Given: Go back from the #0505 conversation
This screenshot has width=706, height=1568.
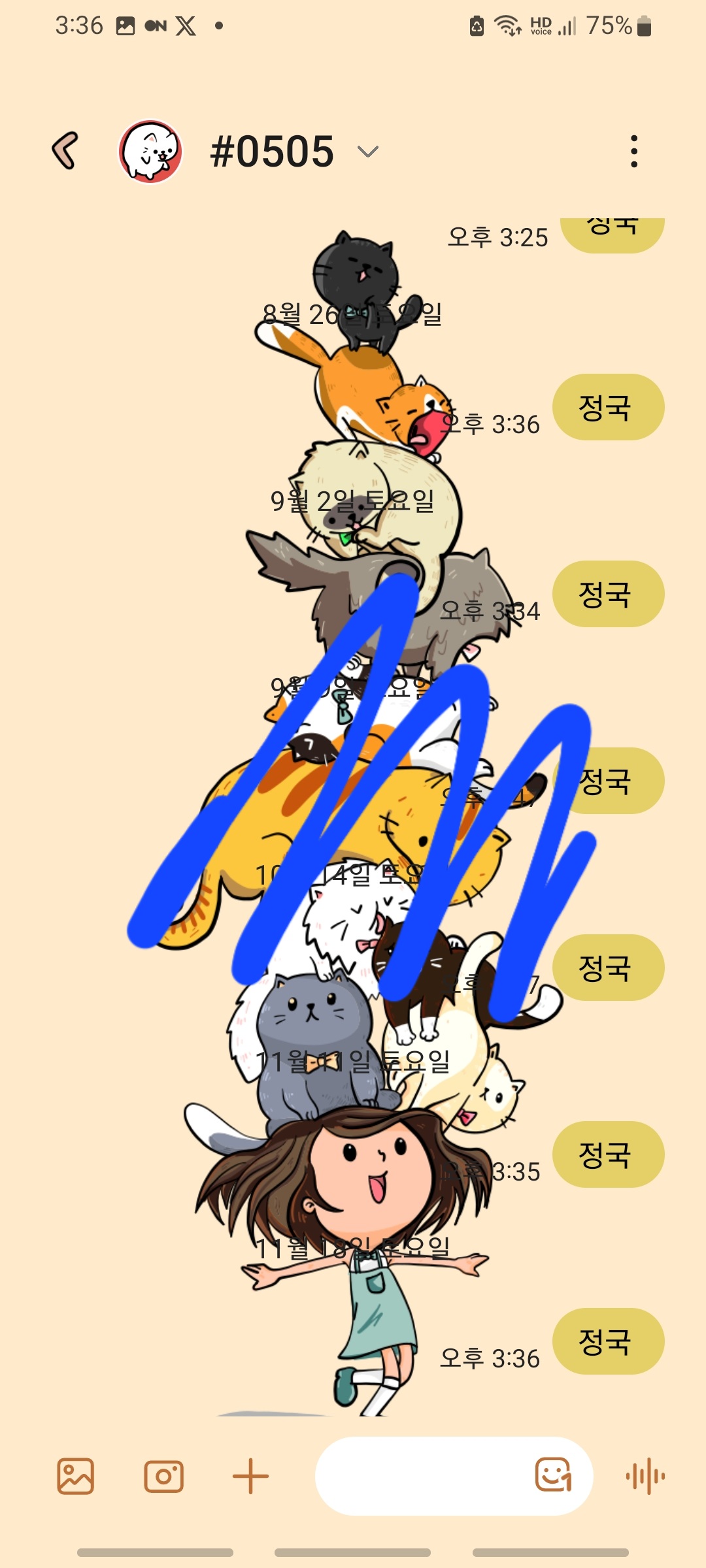Looking at the screenshot, I should coord(65,151).
